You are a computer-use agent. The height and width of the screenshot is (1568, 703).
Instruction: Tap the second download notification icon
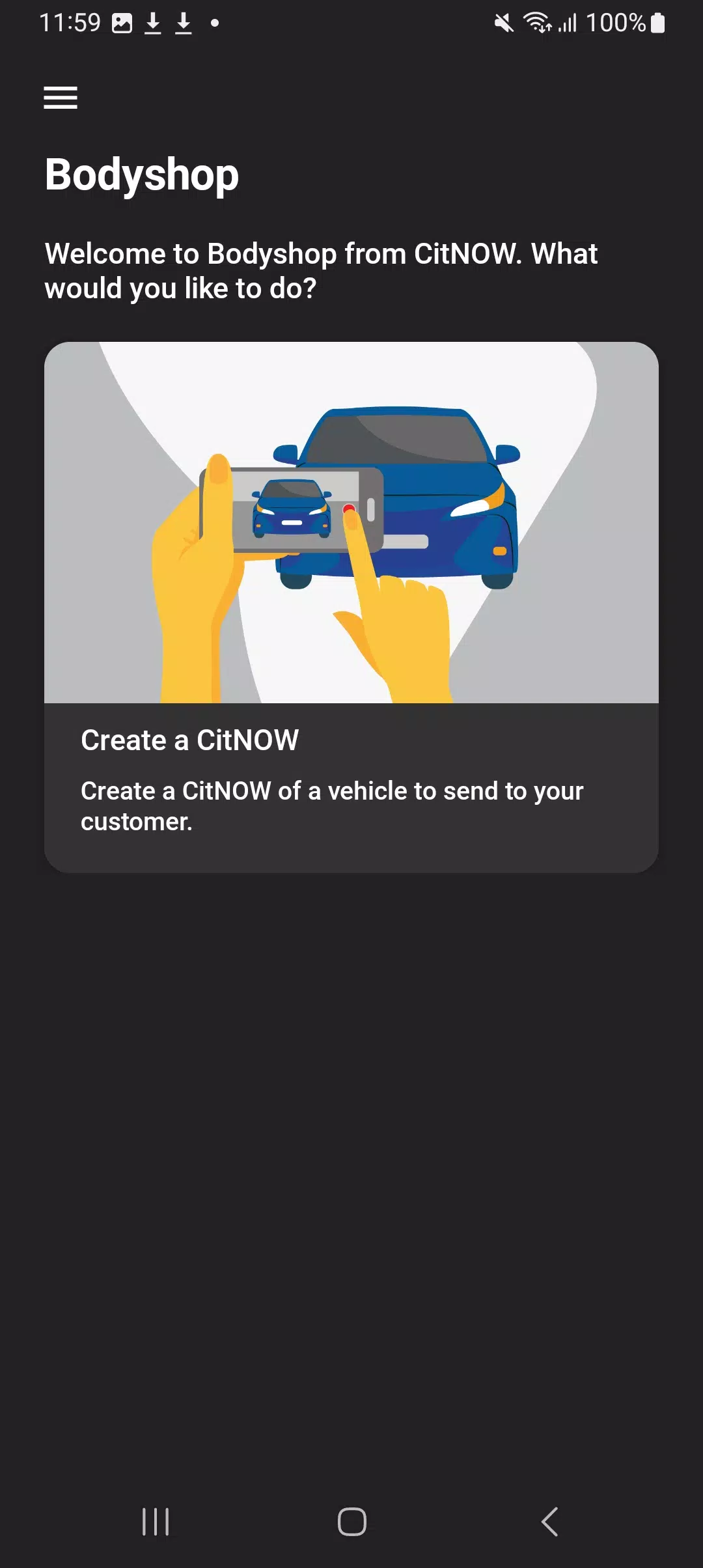(184, 23)
